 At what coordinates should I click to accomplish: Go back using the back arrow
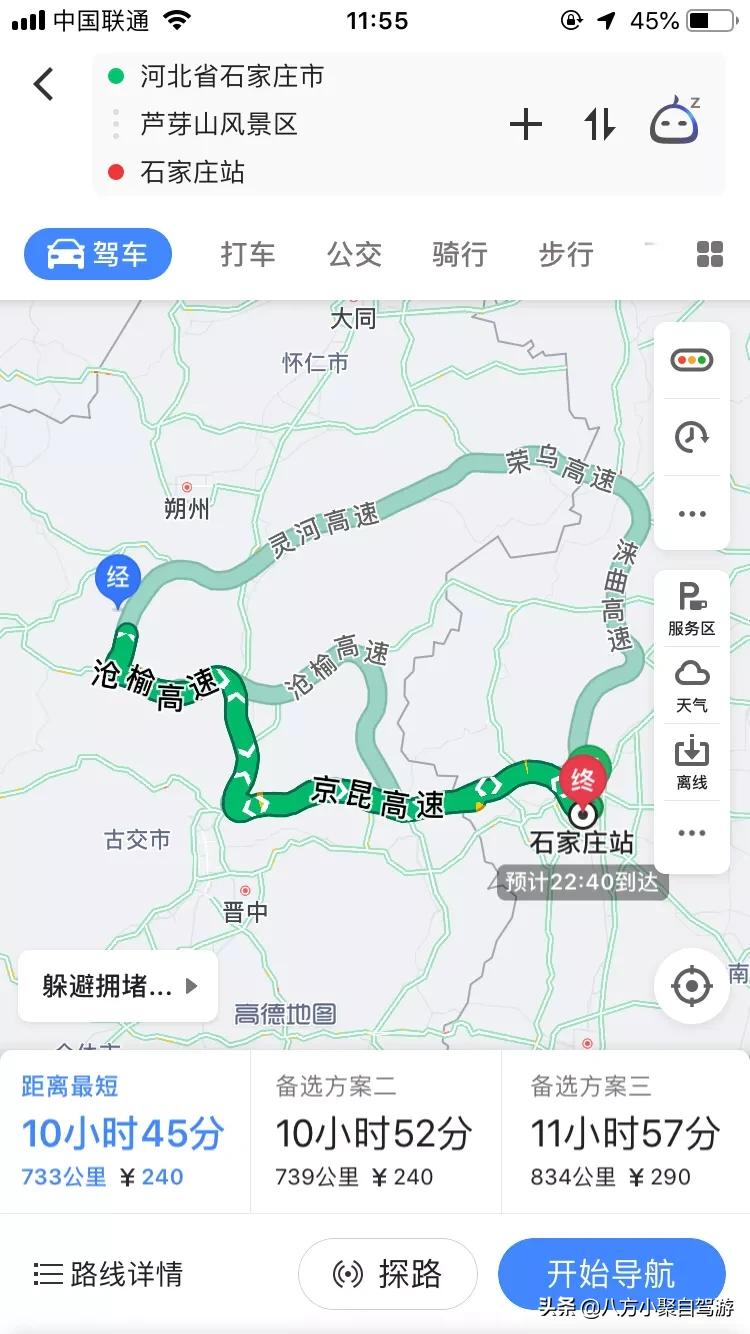coord(43,84)
